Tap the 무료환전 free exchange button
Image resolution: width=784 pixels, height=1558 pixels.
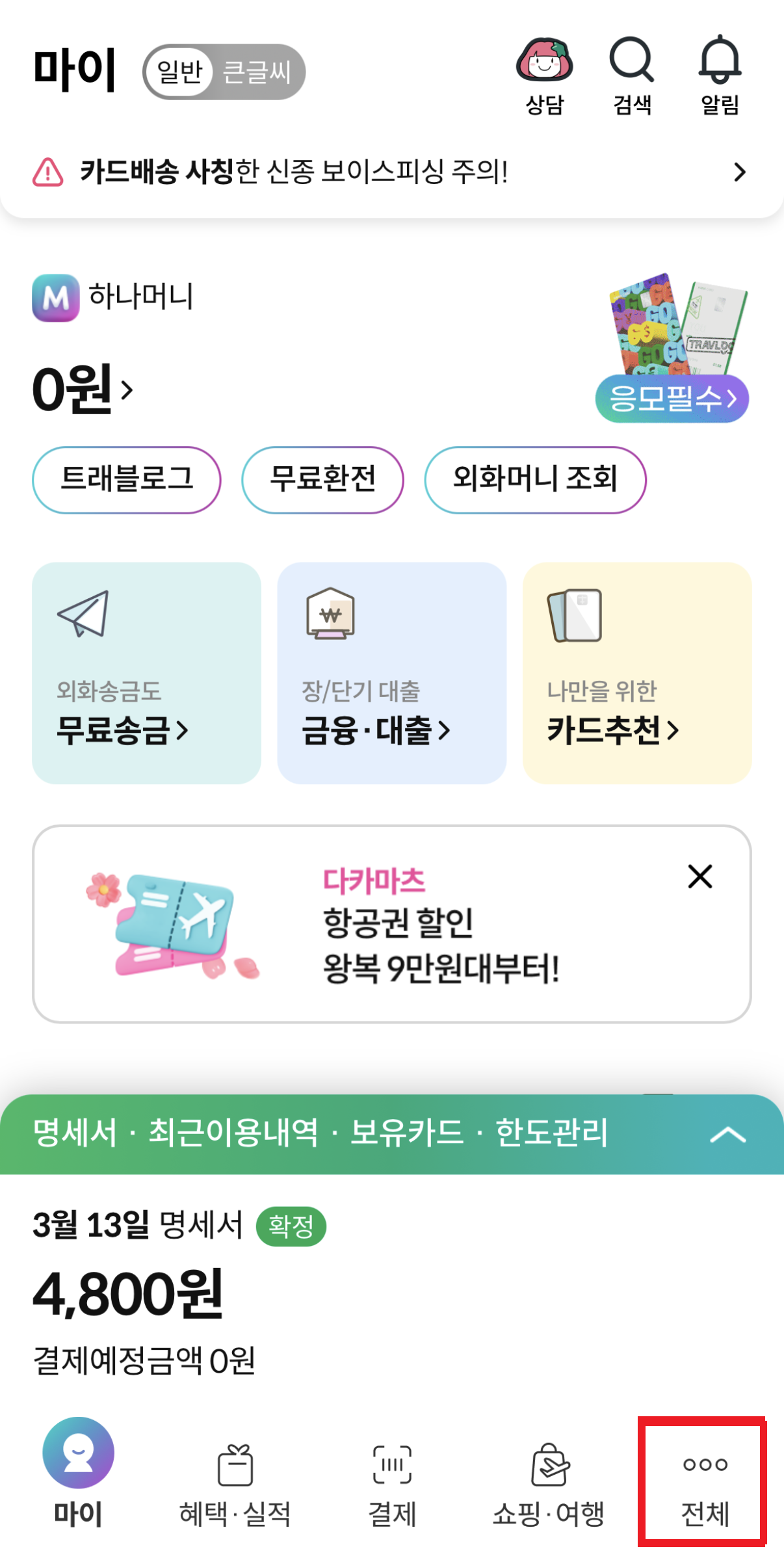point(323,479)
